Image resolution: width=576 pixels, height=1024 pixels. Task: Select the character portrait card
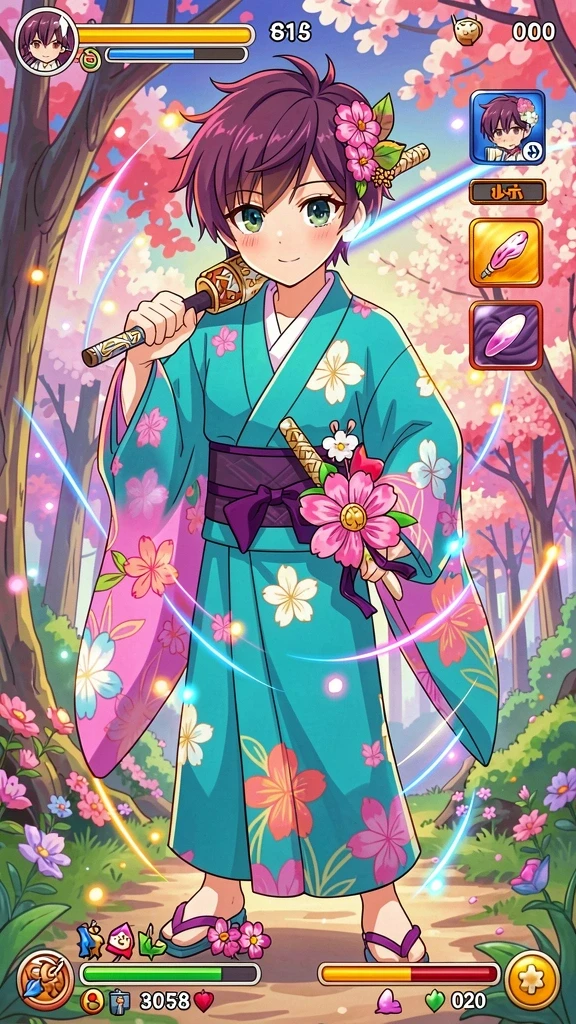tap(507, 127)
